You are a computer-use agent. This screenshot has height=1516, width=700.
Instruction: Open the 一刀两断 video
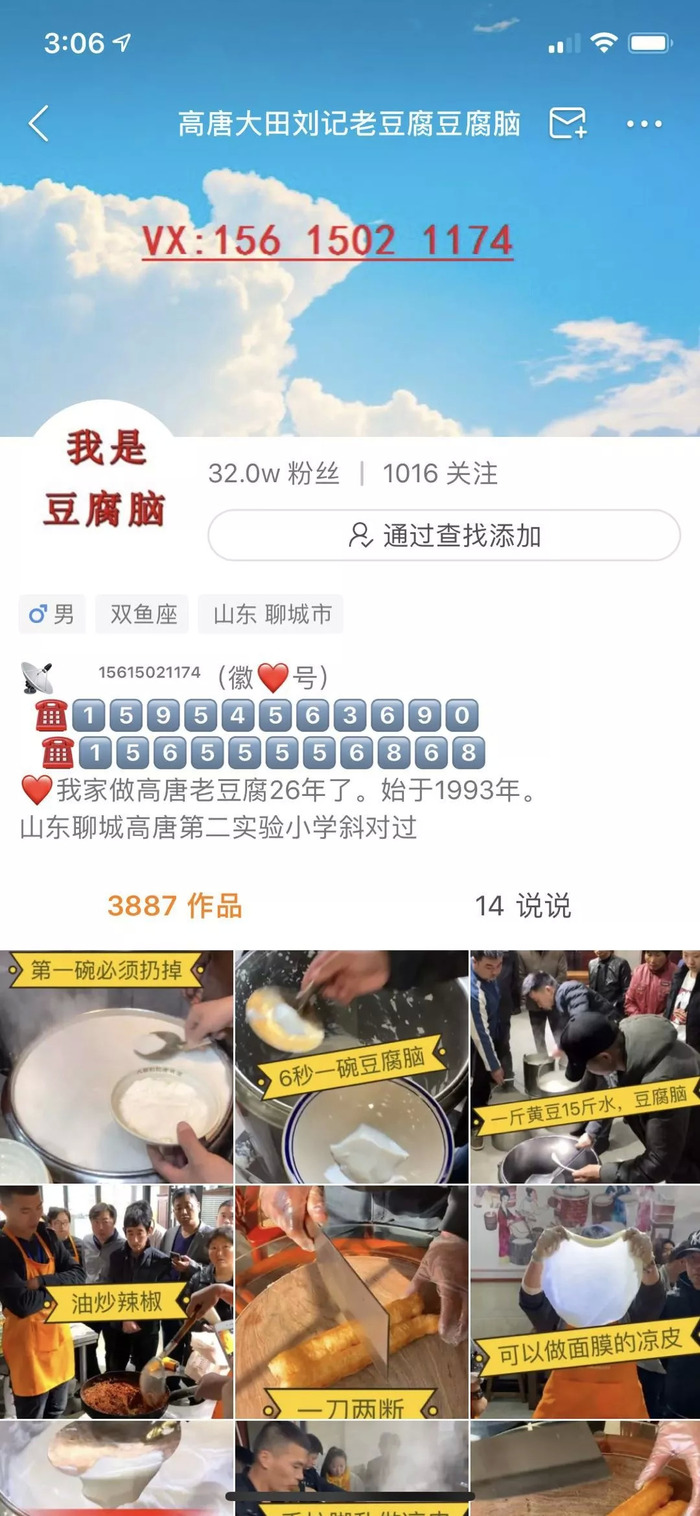[x=351, y=1302]
